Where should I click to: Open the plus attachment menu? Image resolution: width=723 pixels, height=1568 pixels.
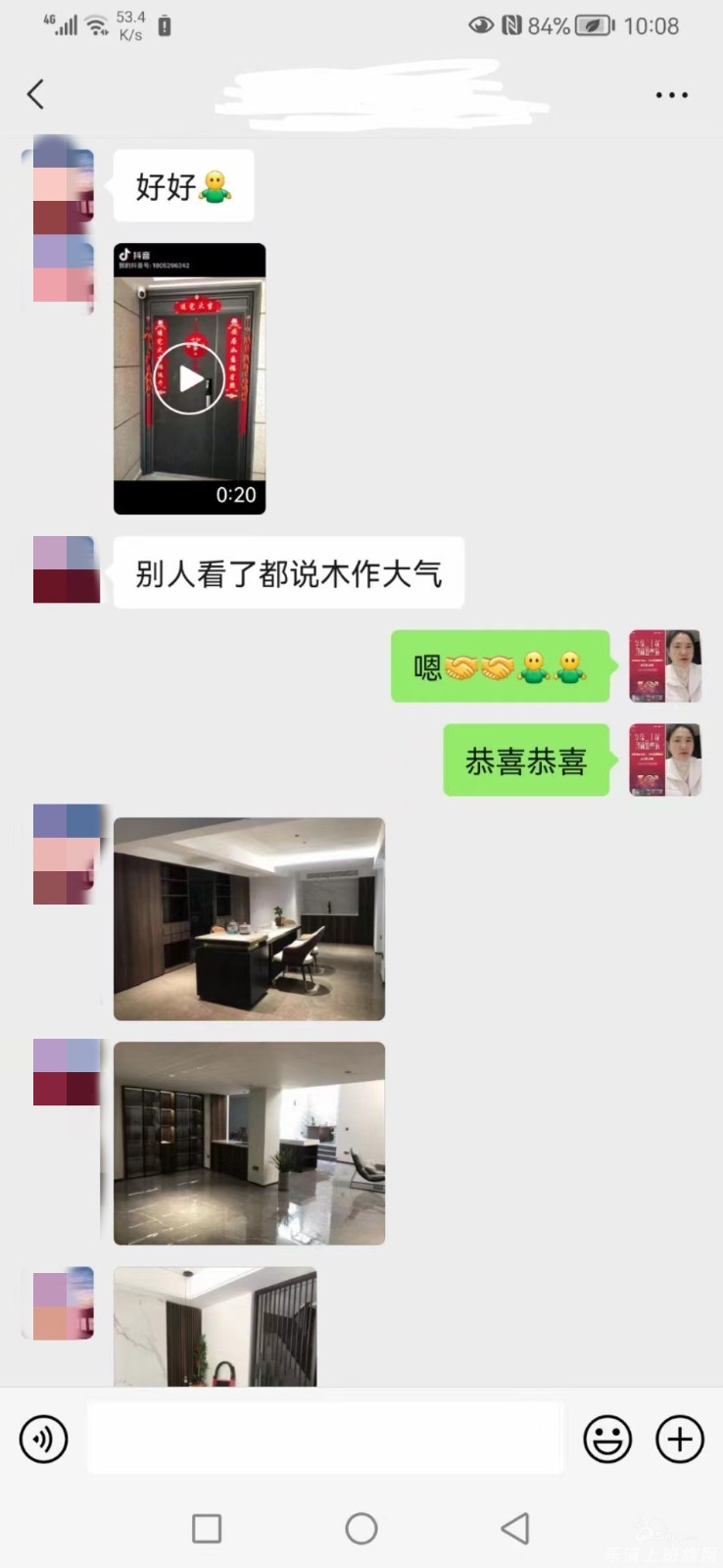tap(679, 1440)
